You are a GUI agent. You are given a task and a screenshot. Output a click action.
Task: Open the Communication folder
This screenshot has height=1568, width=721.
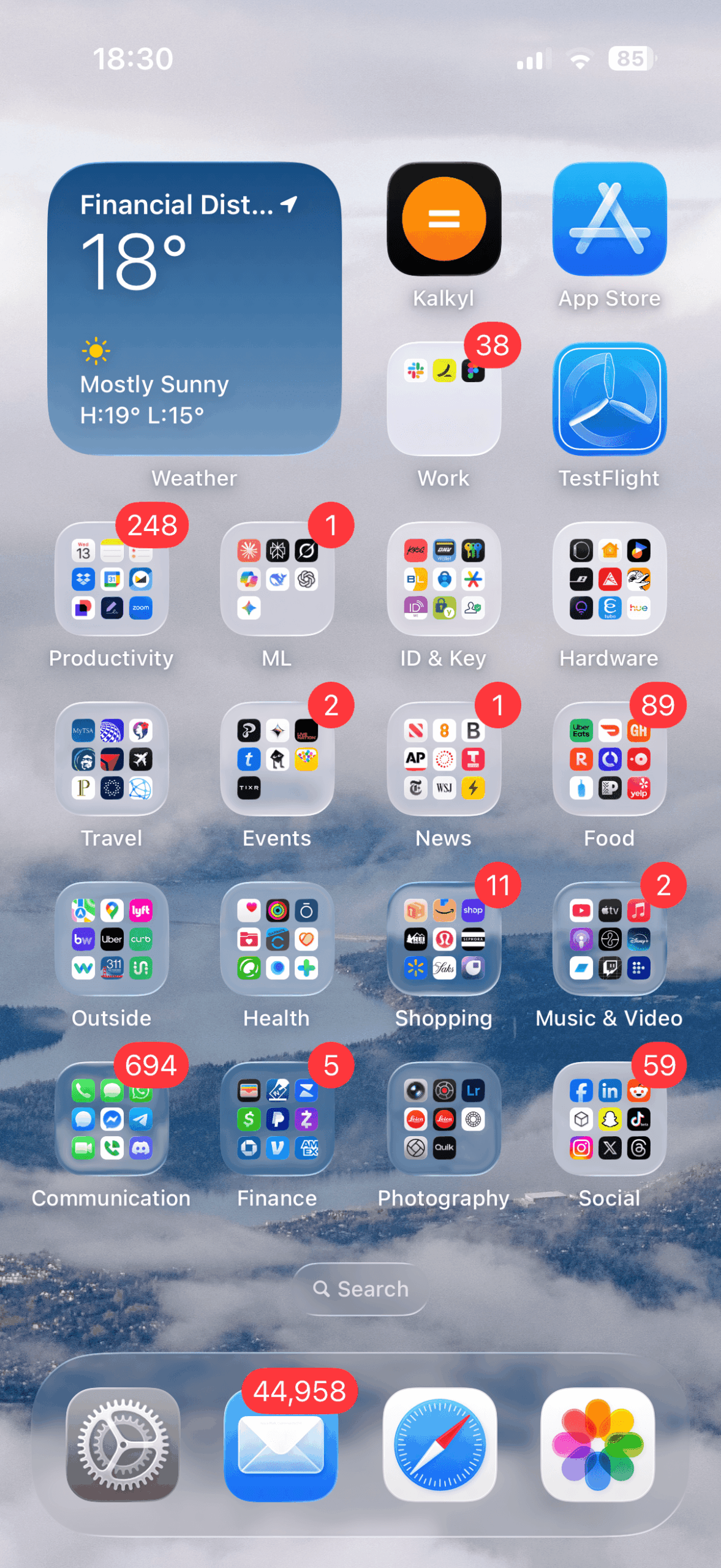(111, 1118)
